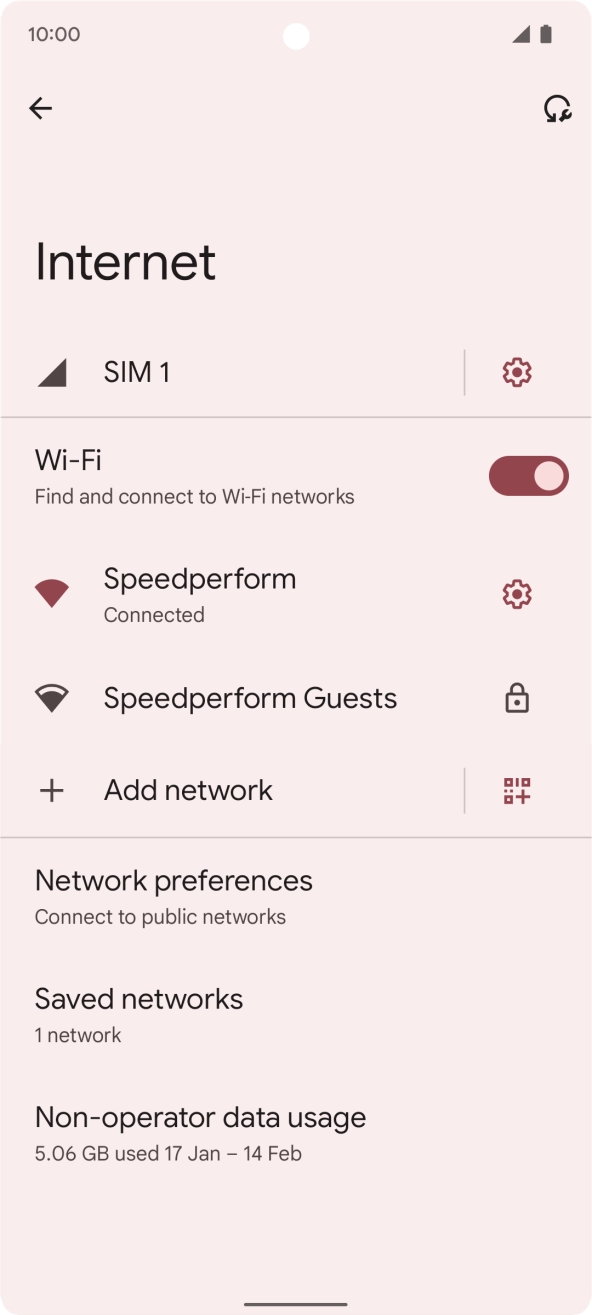Open Non-operator data usage
The width and height of the screenshot is (592, 1315).
pos(296,1133)
